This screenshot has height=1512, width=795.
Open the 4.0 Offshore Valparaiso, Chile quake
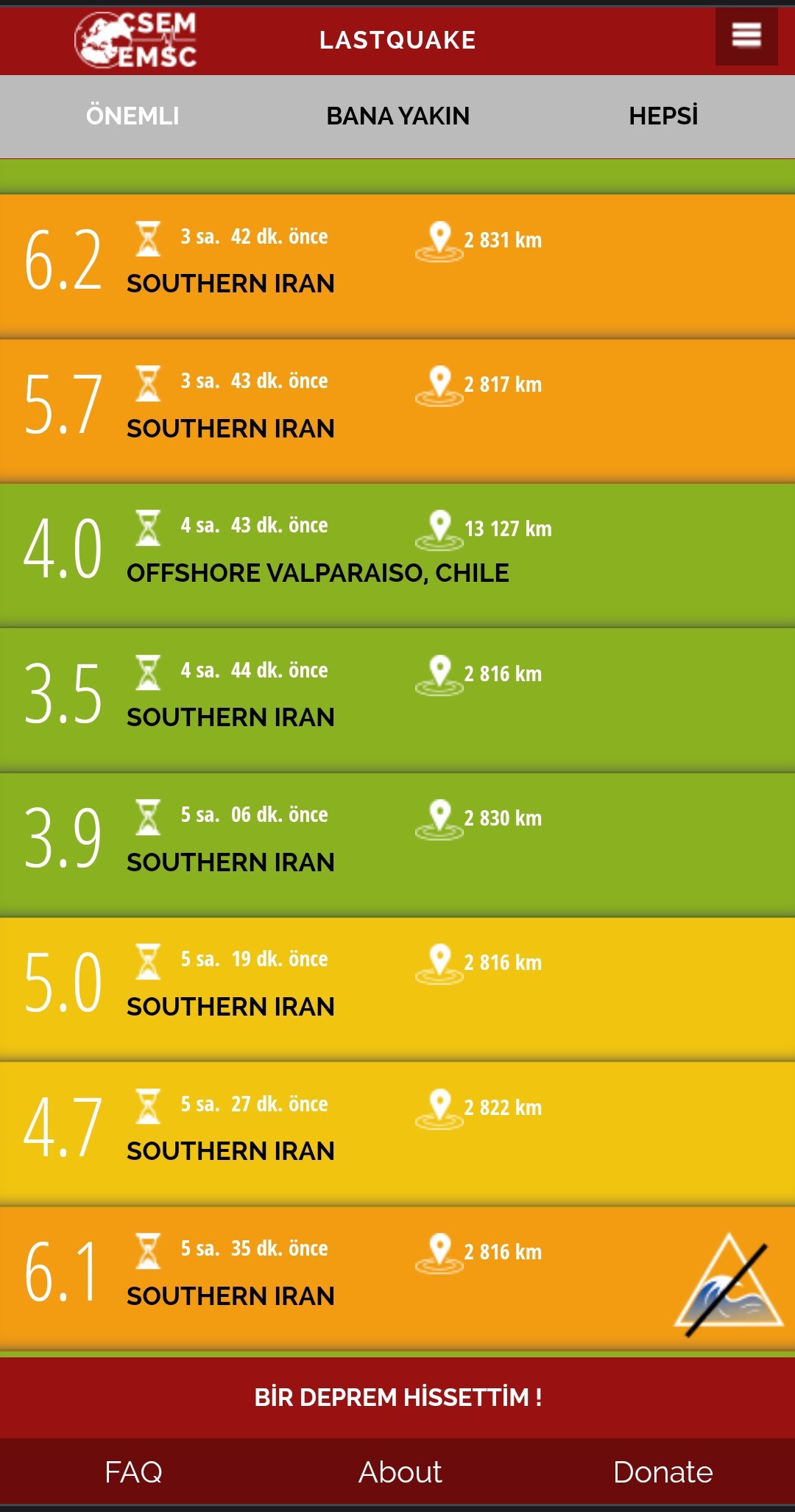397,554
